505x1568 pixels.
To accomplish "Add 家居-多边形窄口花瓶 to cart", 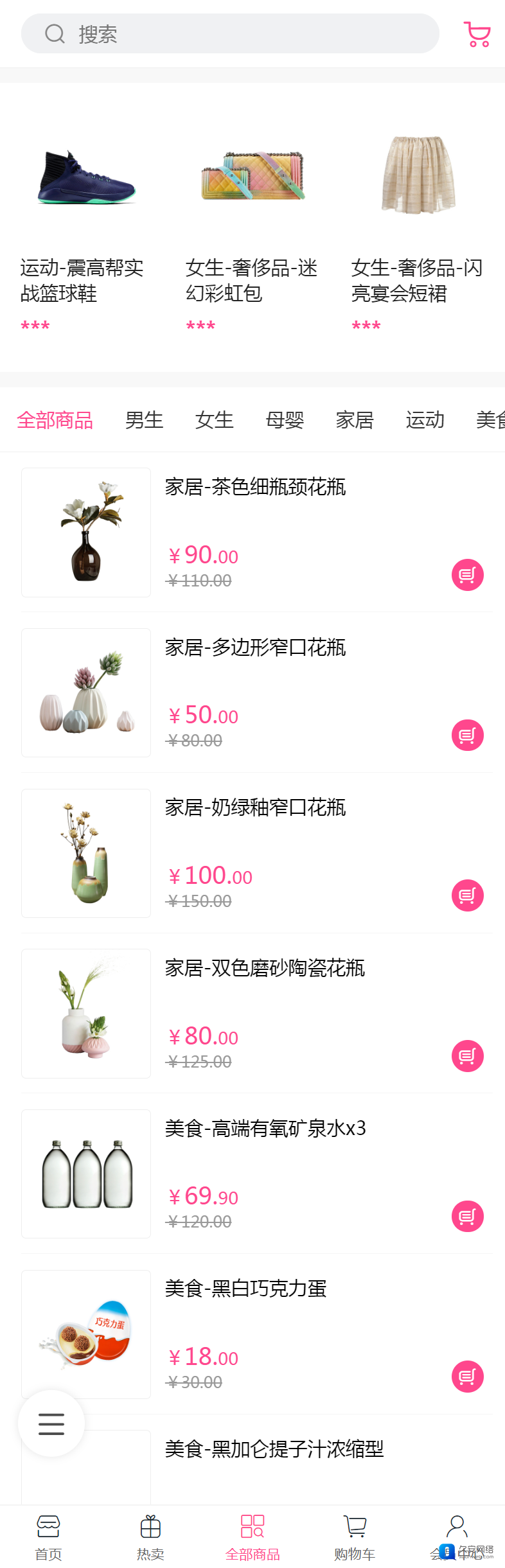I will tap(467, 736).
